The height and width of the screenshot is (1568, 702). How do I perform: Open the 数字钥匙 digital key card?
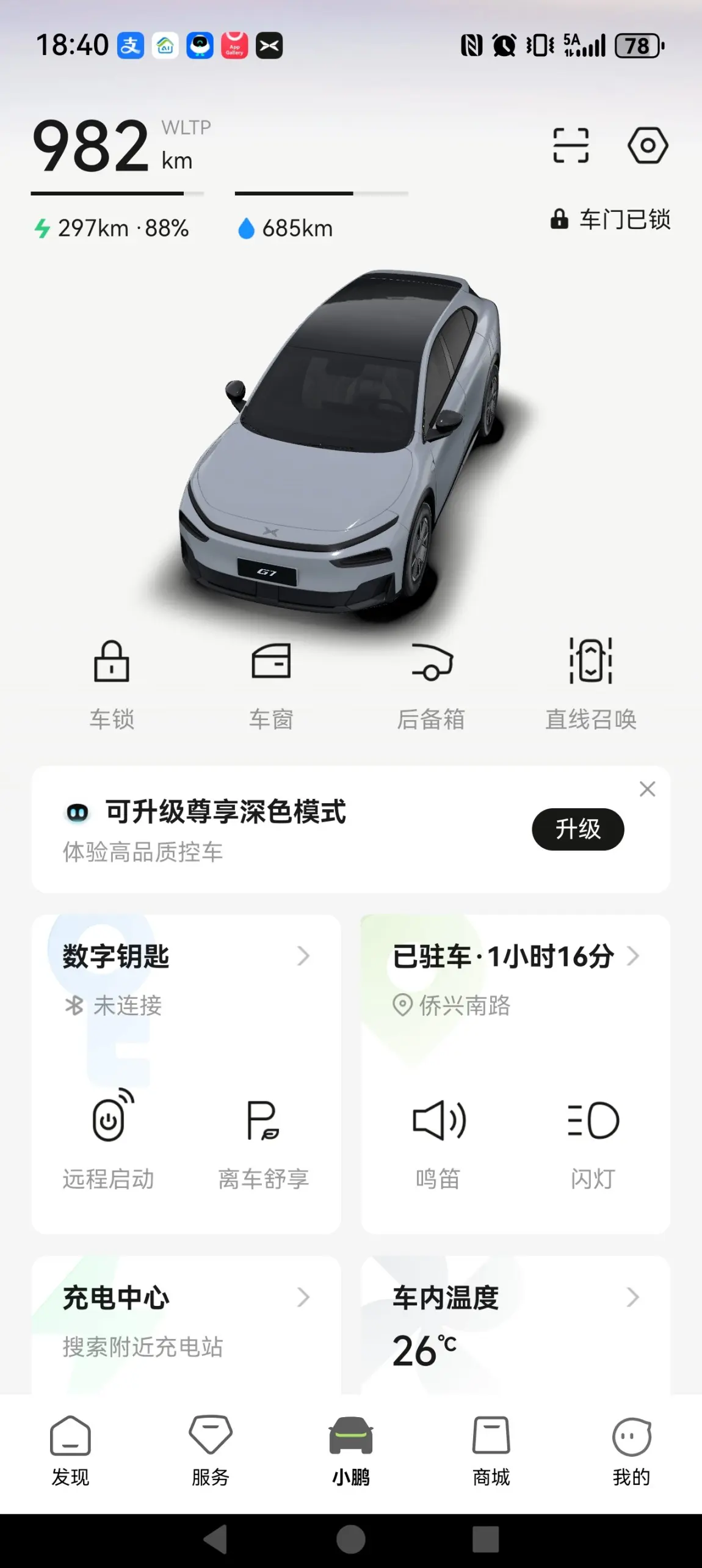[186, 957]
